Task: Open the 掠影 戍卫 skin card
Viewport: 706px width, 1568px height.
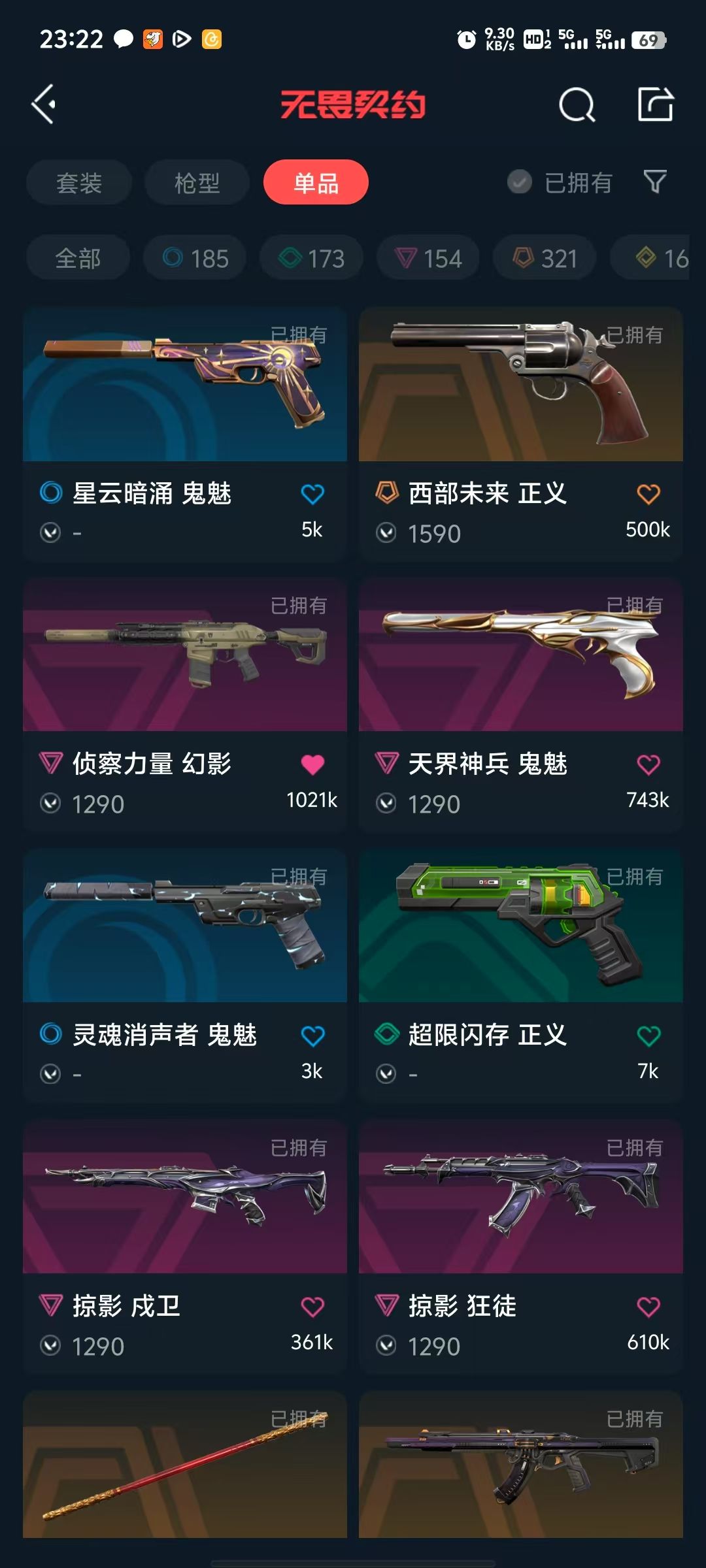Action: pos(185,1247)
